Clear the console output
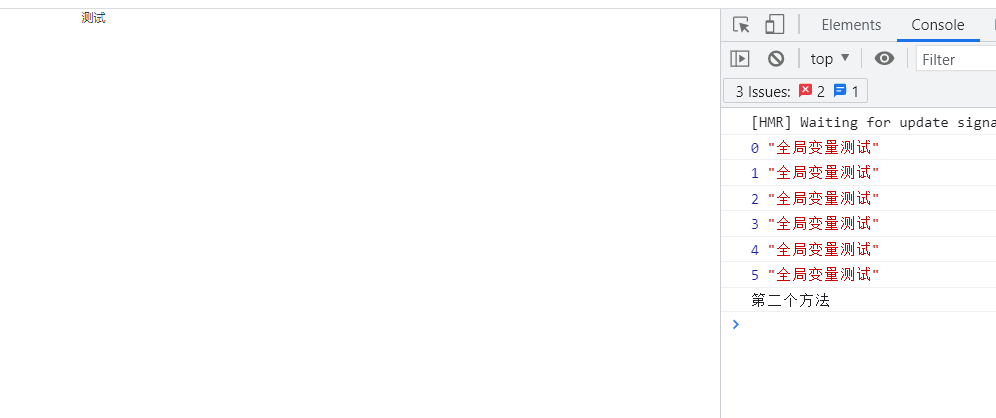The height and width of the screenshot is (418, 996). click(x=776, y=59)
